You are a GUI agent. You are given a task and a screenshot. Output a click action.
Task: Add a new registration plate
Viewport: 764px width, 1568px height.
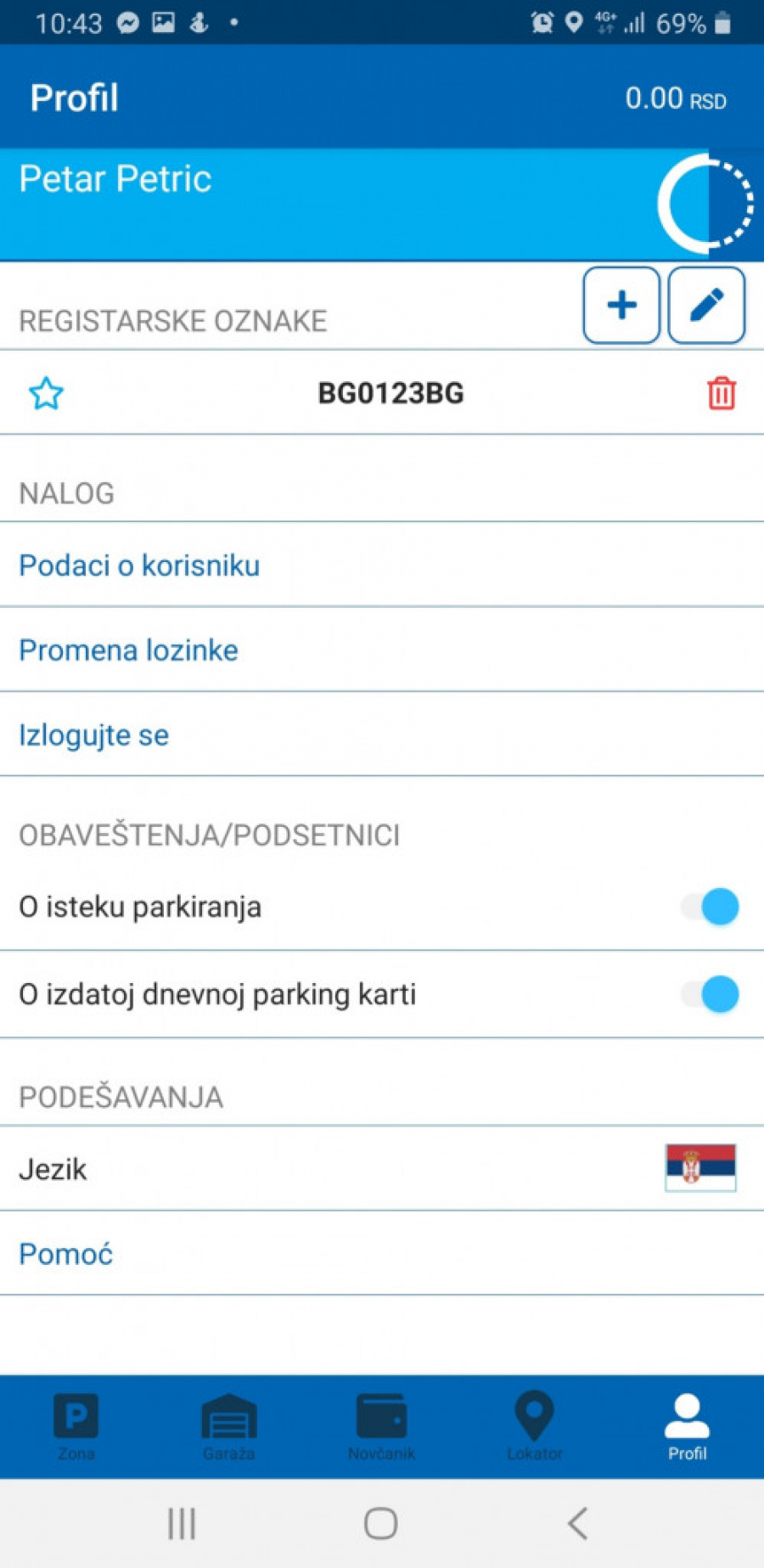[x=621, y=305]
